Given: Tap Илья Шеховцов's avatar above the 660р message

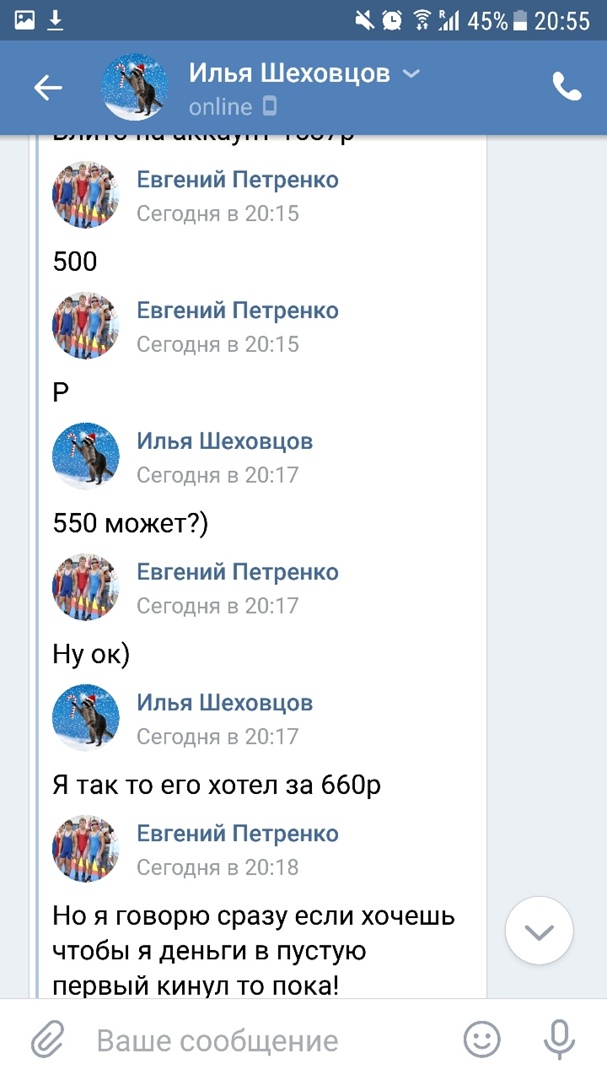Looking at the screenshot, I should point(86,718).
